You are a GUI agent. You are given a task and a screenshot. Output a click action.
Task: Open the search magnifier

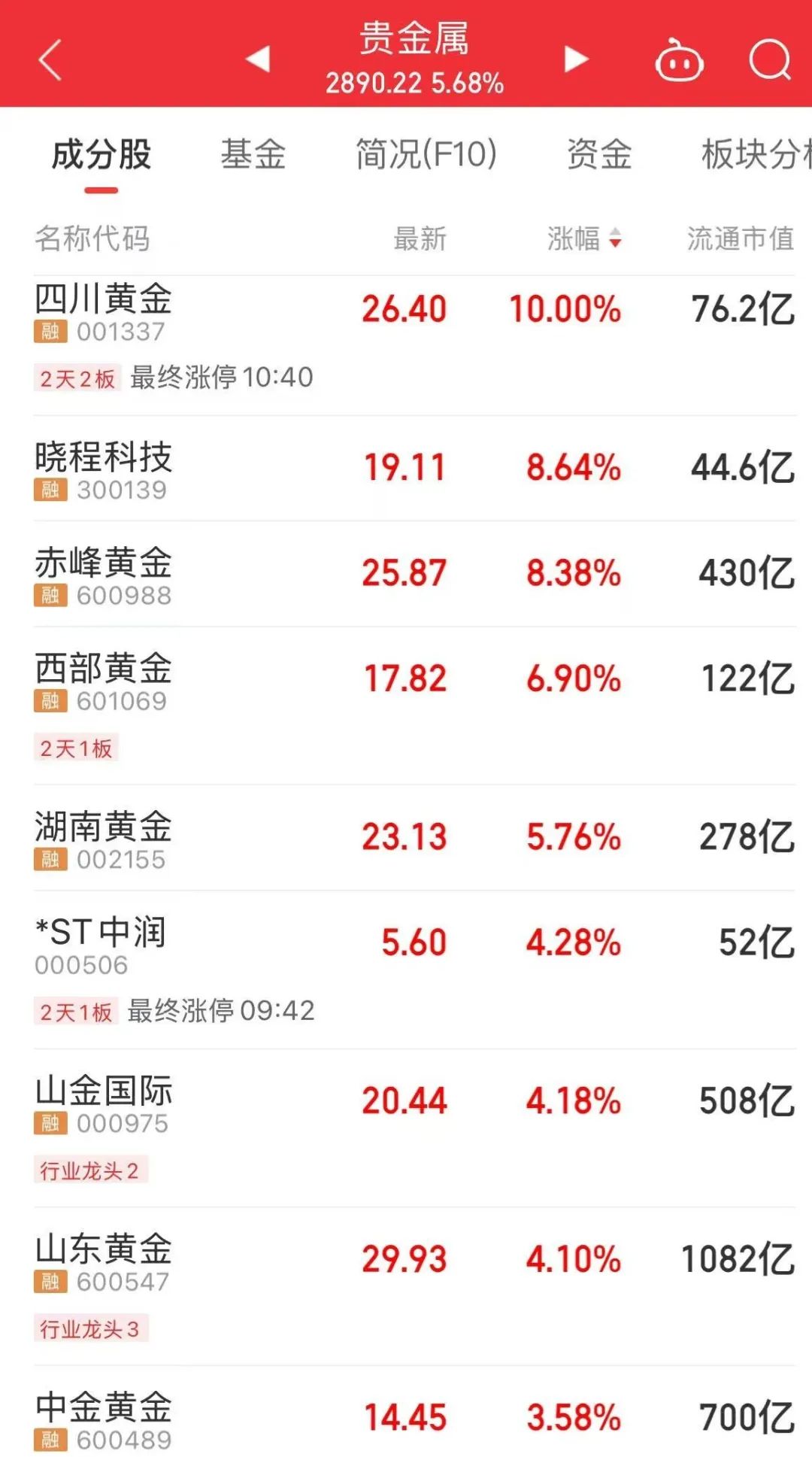coord(770,59)
